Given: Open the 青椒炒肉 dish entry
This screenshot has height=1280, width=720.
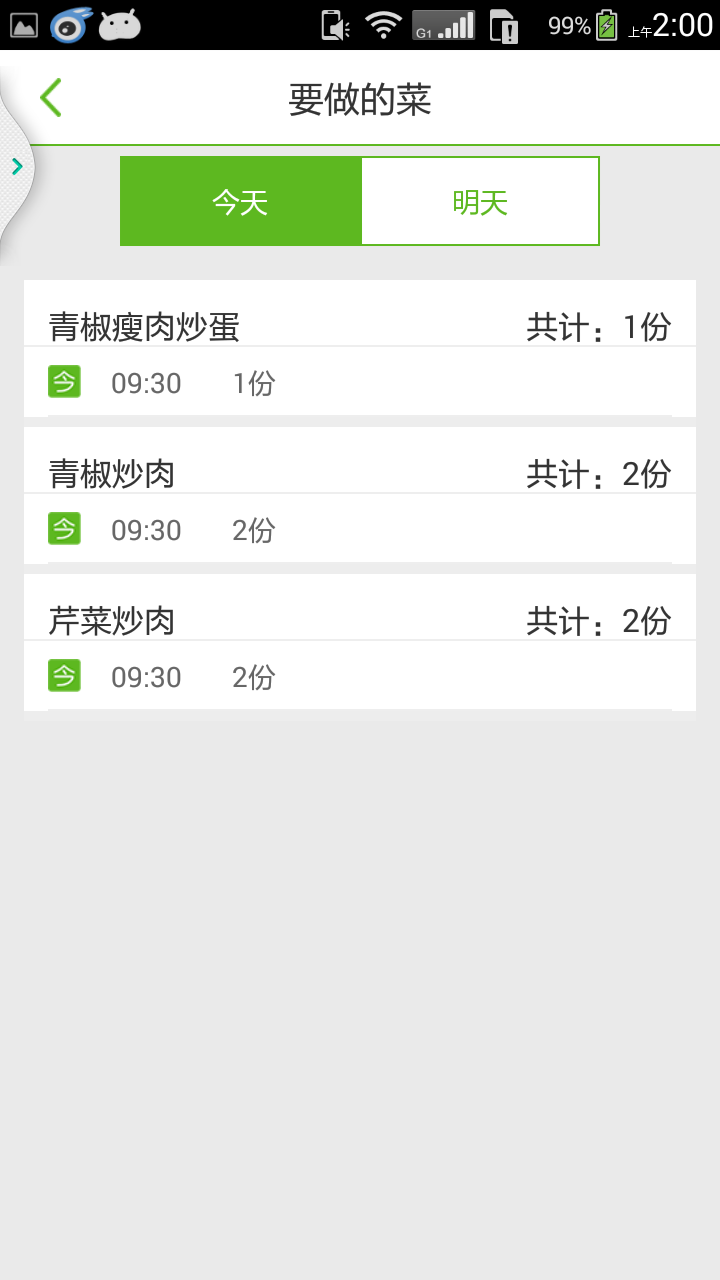Looking at the screenshot, I should (x=112, y=474).
